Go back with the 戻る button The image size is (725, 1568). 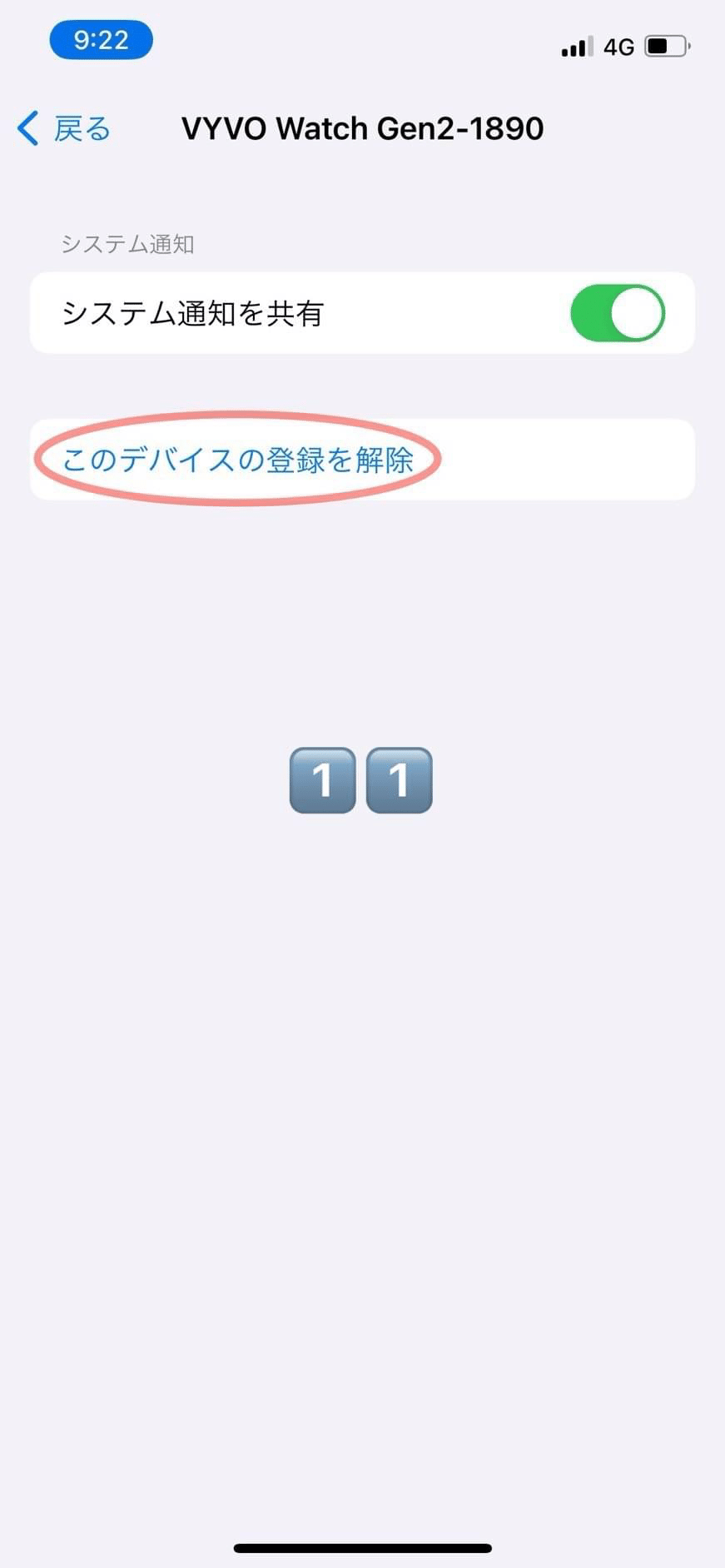click(63, 129)
